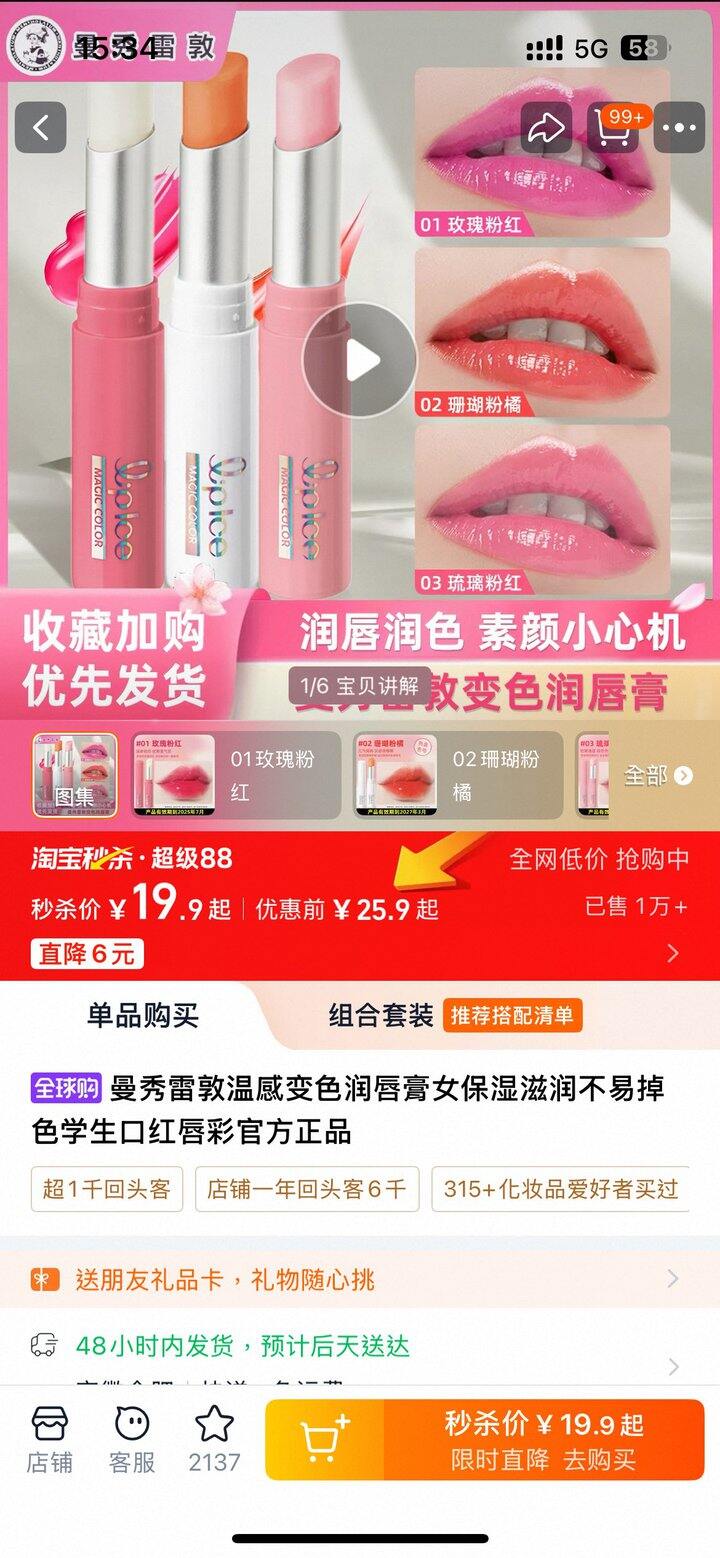Go back using the back arrow

(x=40, y=127)
